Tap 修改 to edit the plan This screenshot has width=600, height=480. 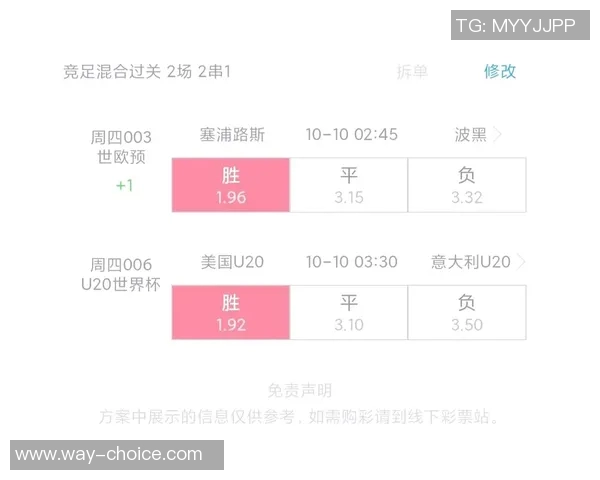tap(500, 71)
